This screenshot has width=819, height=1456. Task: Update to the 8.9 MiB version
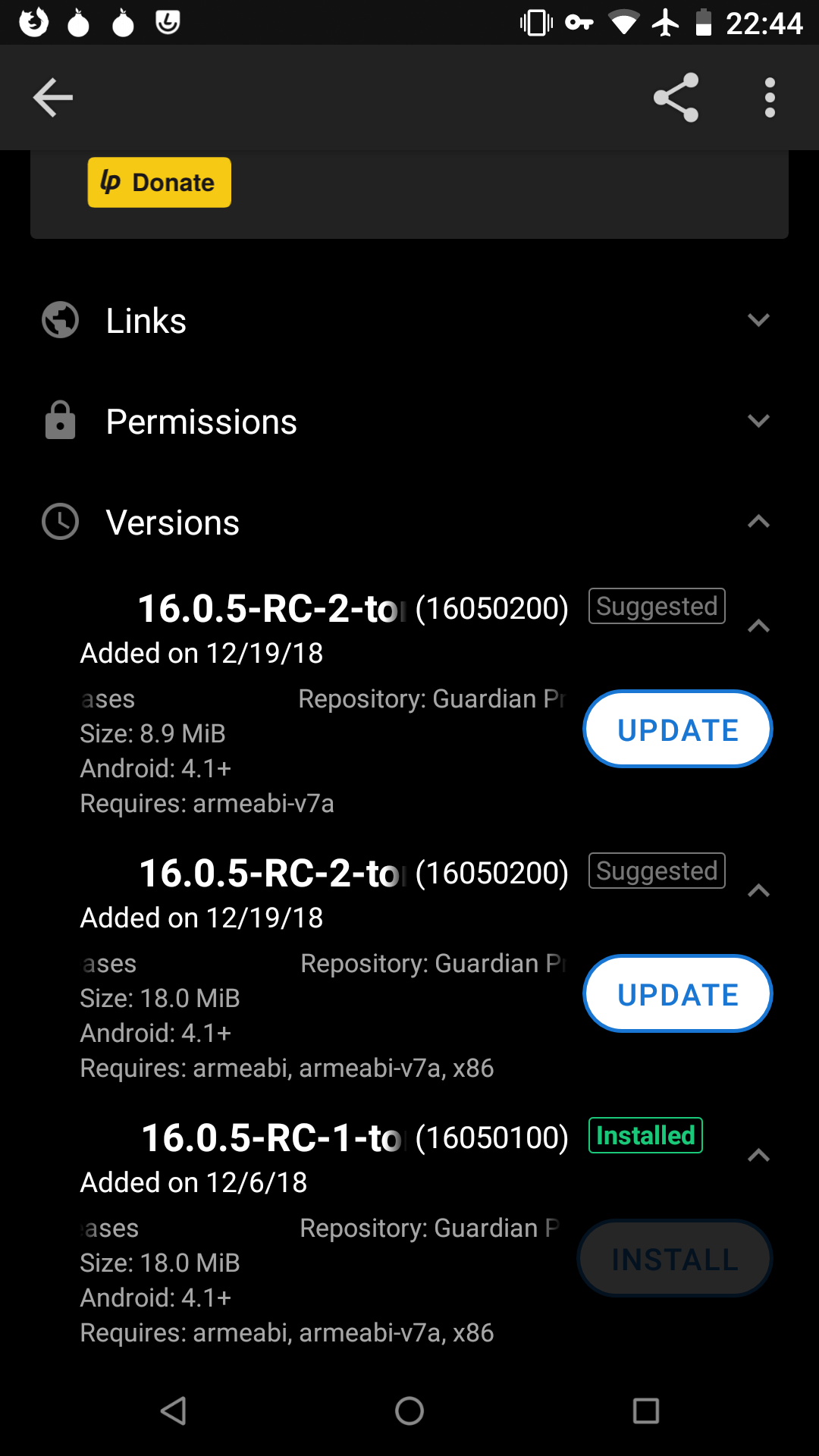pyautogui.click(x=678, y=729)
